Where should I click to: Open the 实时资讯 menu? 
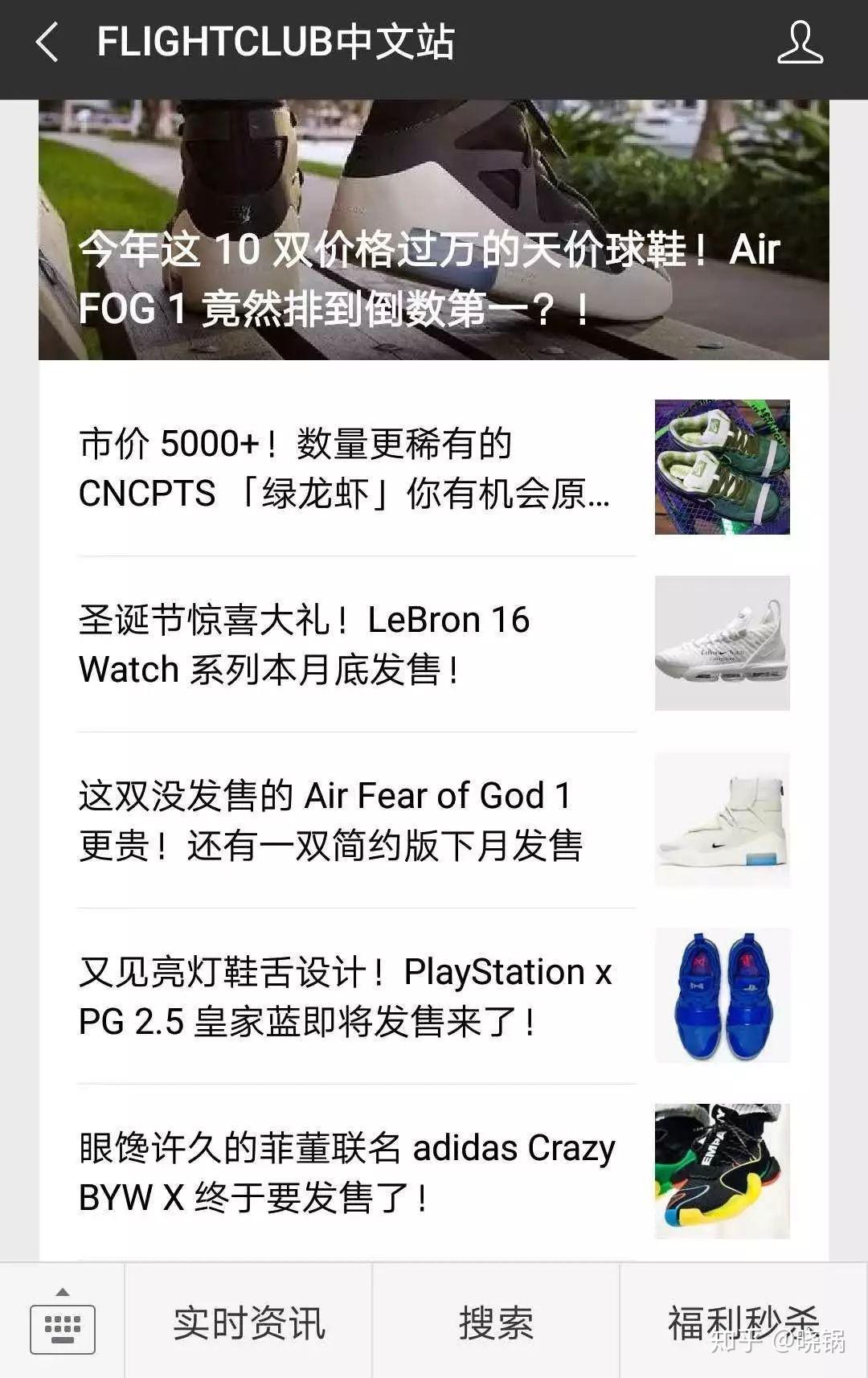coord(248,1323)
